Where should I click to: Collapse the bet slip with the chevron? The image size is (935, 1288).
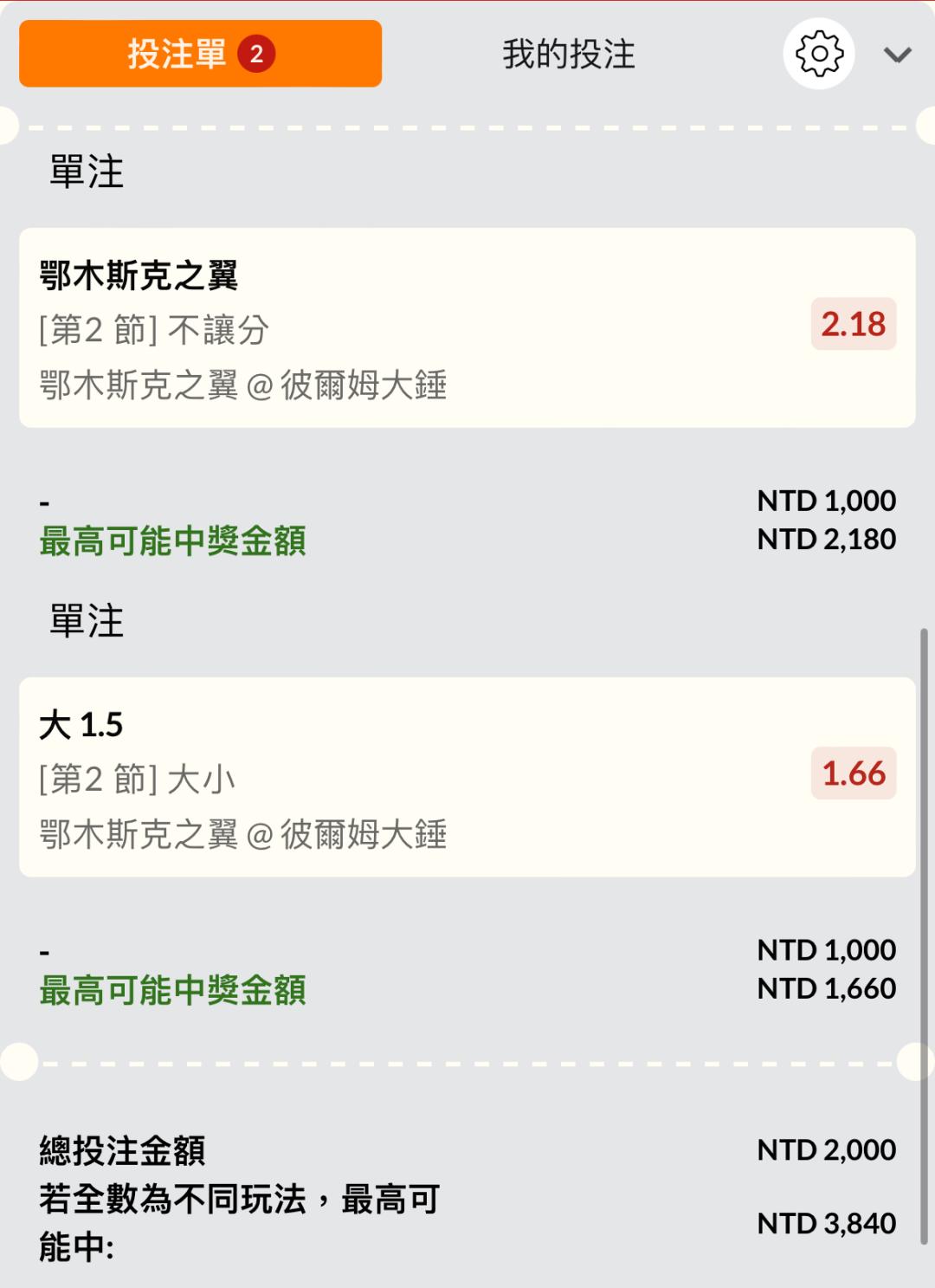tap(897, 55)
